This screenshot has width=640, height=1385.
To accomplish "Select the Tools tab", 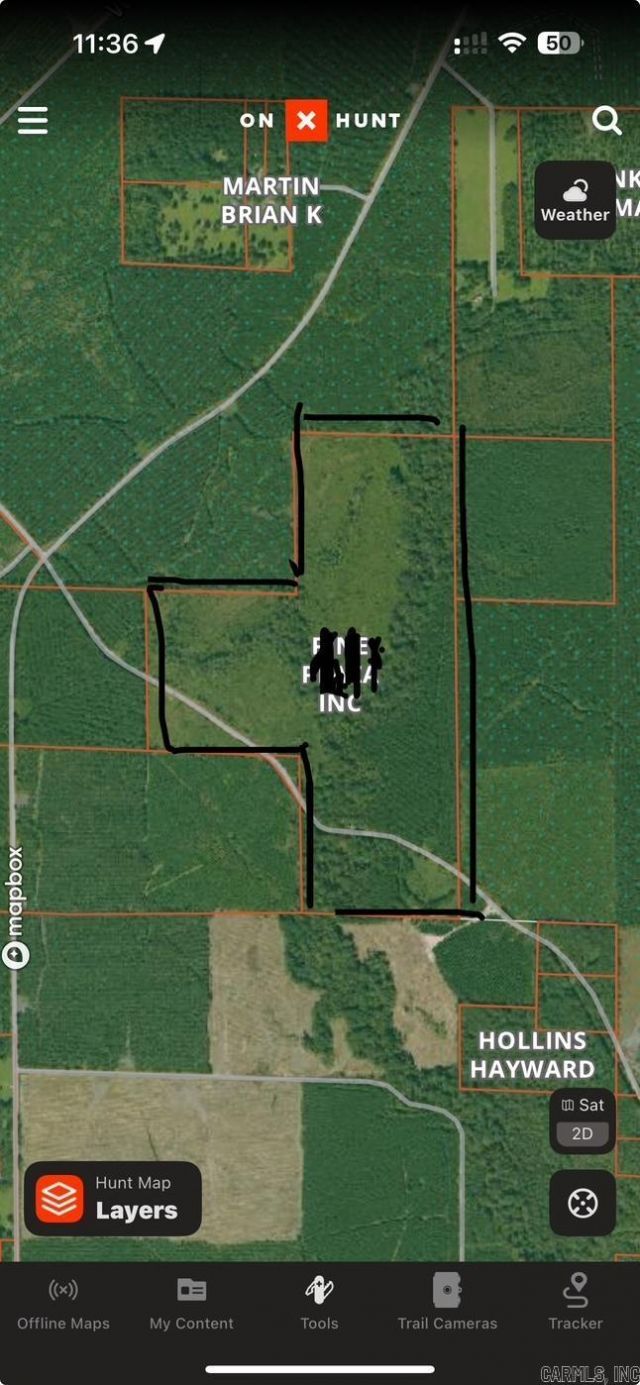I will [319, 1304].
